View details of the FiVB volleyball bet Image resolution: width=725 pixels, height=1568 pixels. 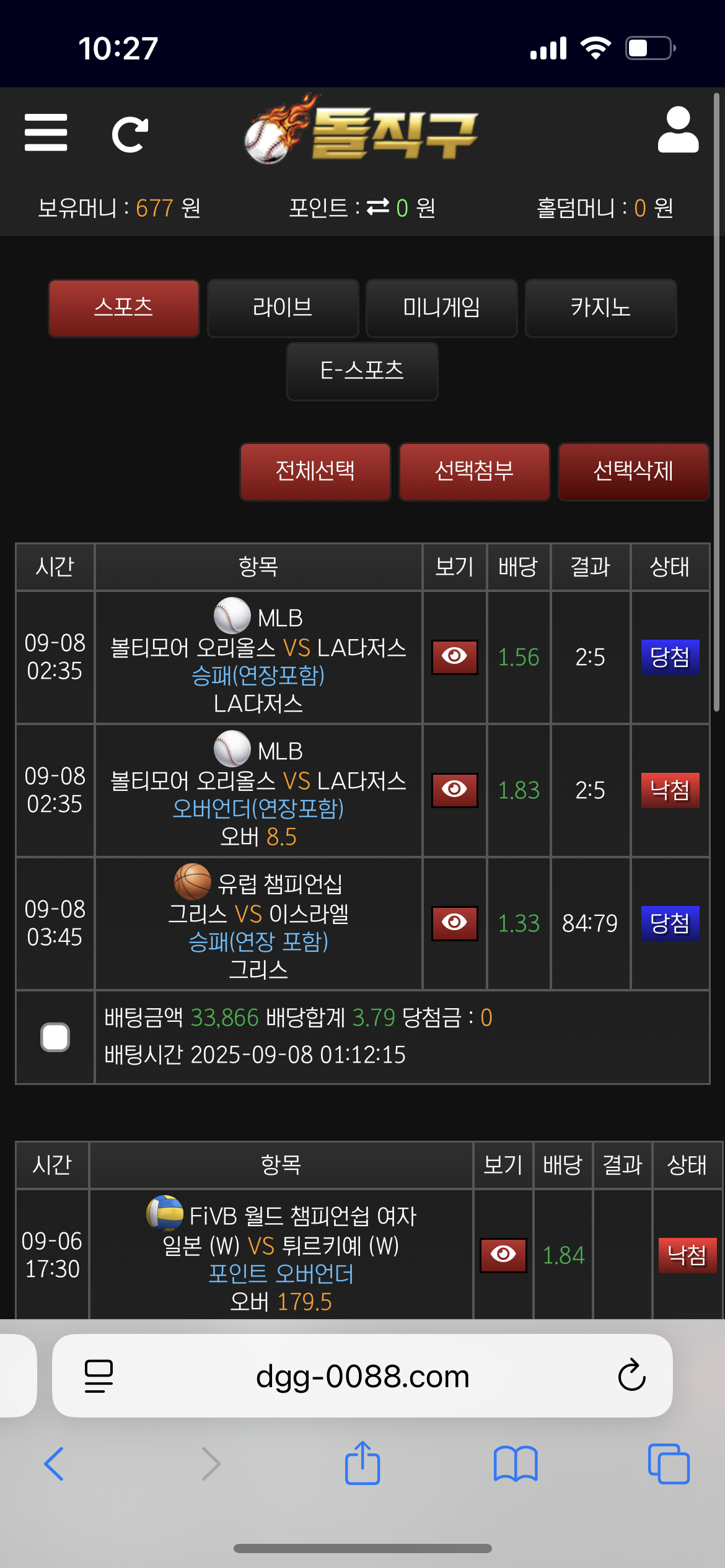503,1255
